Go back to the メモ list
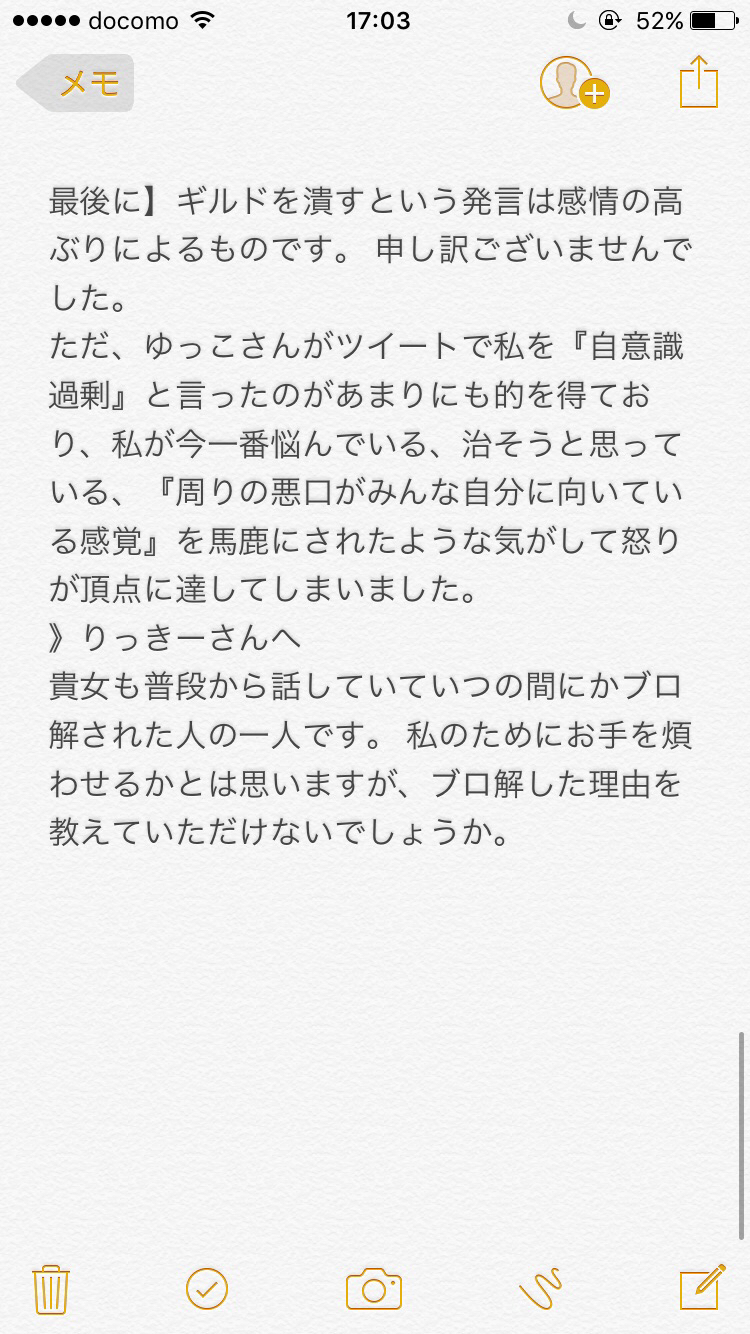 (75, 83)
